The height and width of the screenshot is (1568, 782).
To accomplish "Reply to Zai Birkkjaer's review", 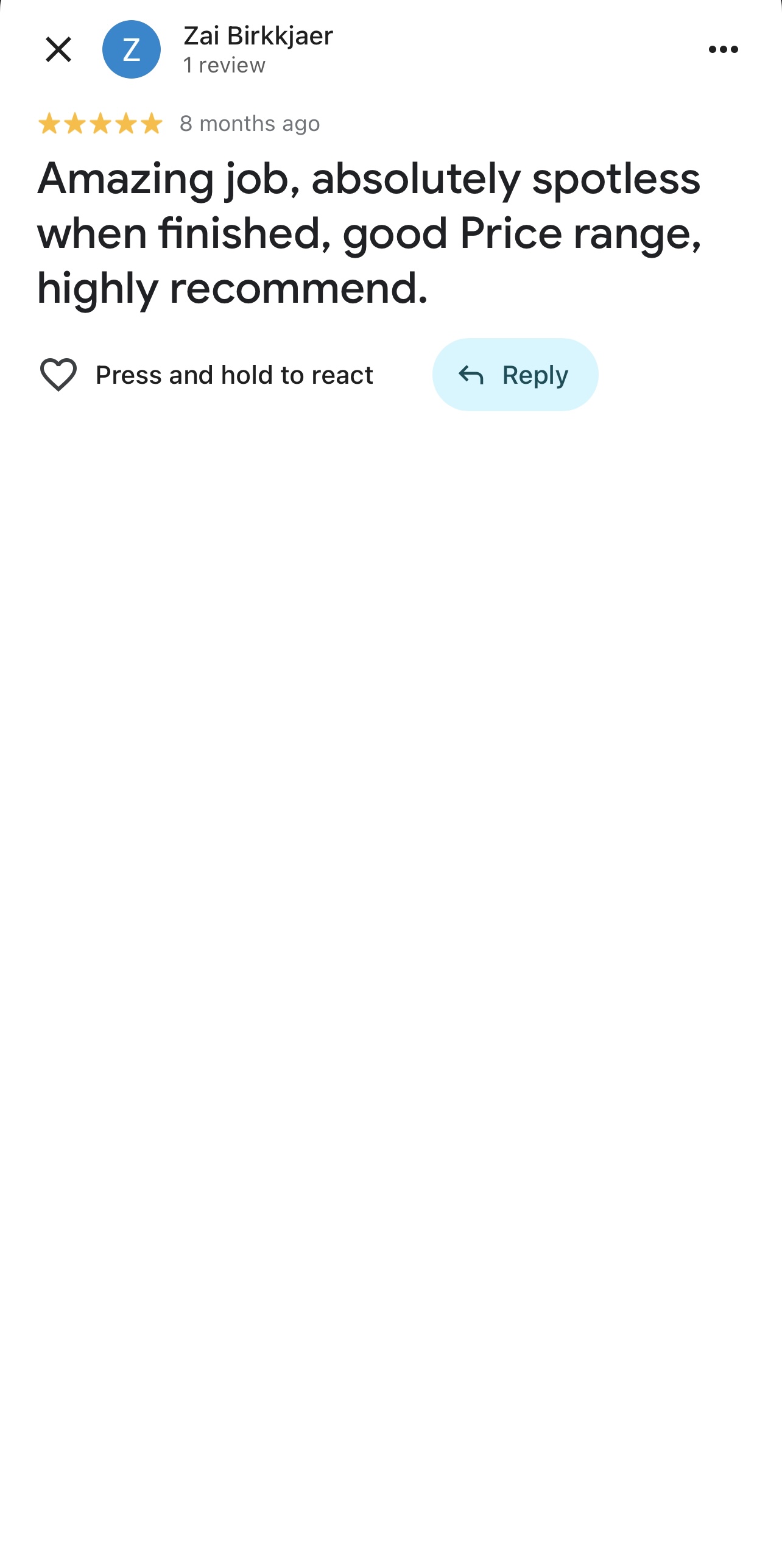I will click(515, 375).
